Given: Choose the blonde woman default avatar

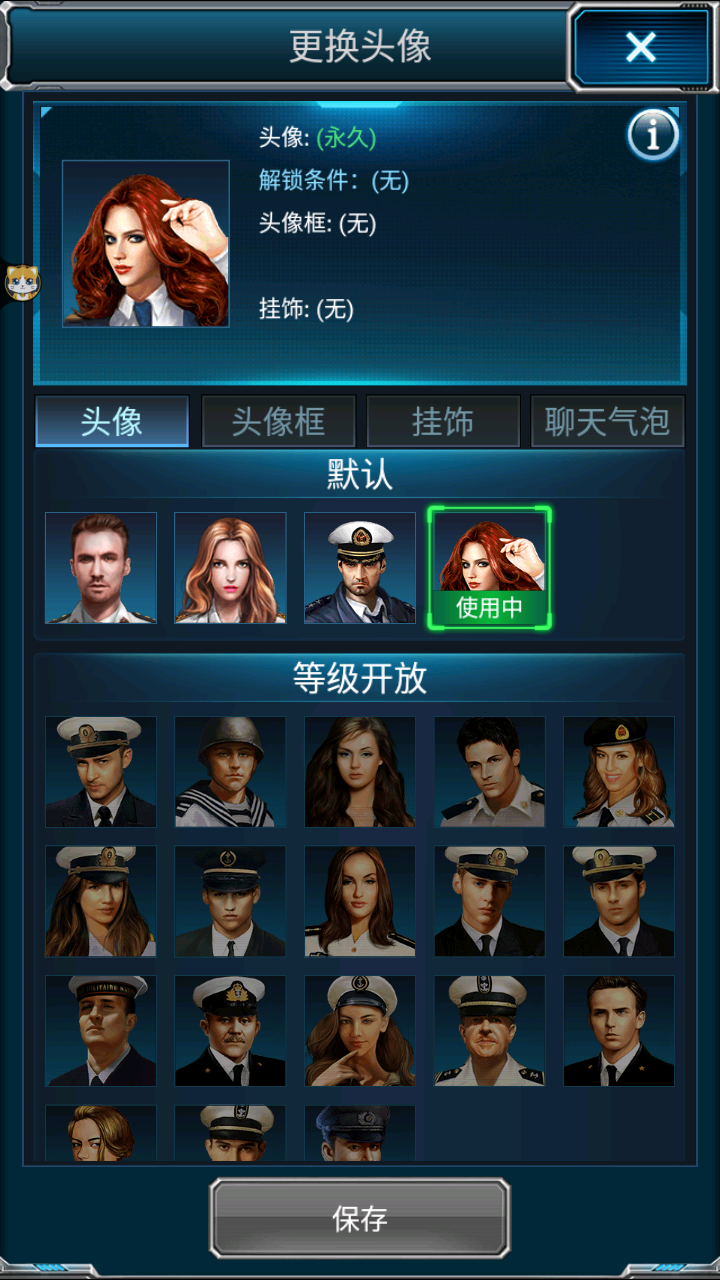Looking at the screenshot, I should click(230, 568).
